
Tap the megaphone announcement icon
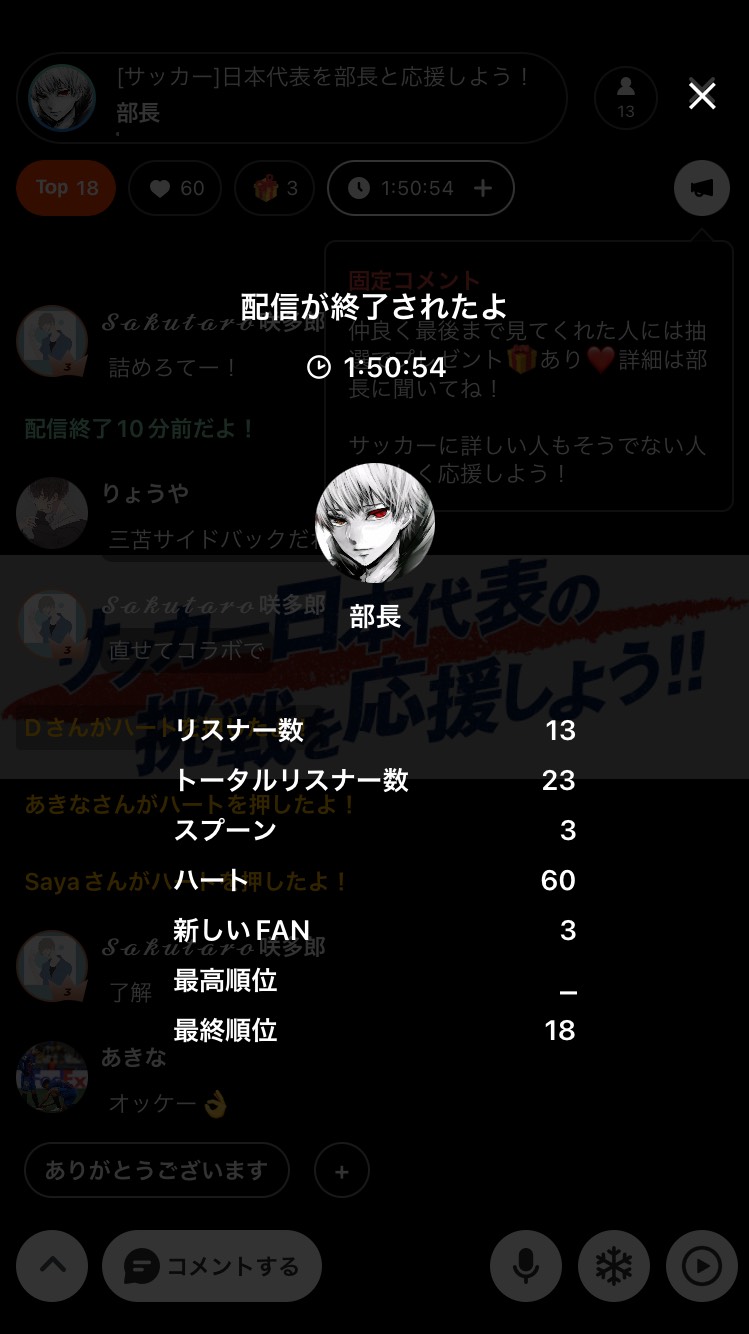click(x=701, y=188)
